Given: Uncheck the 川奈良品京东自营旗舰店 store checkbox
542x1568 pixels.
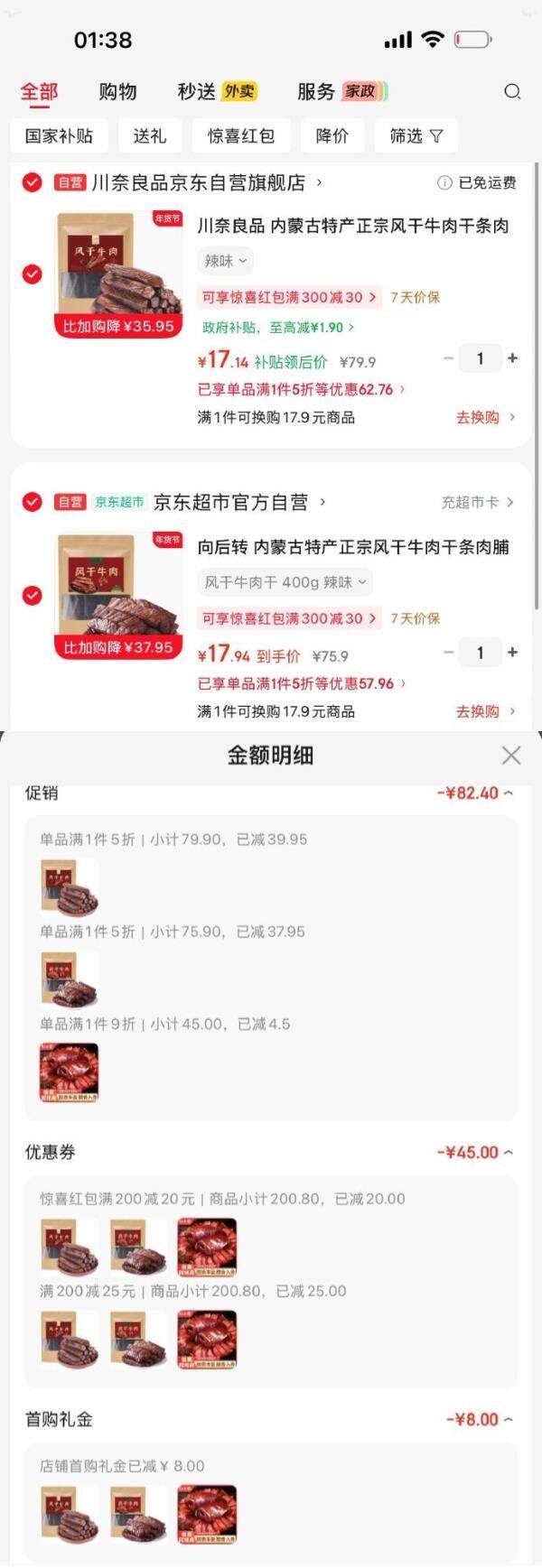Looking at the screenshot, I should (32, 183).
